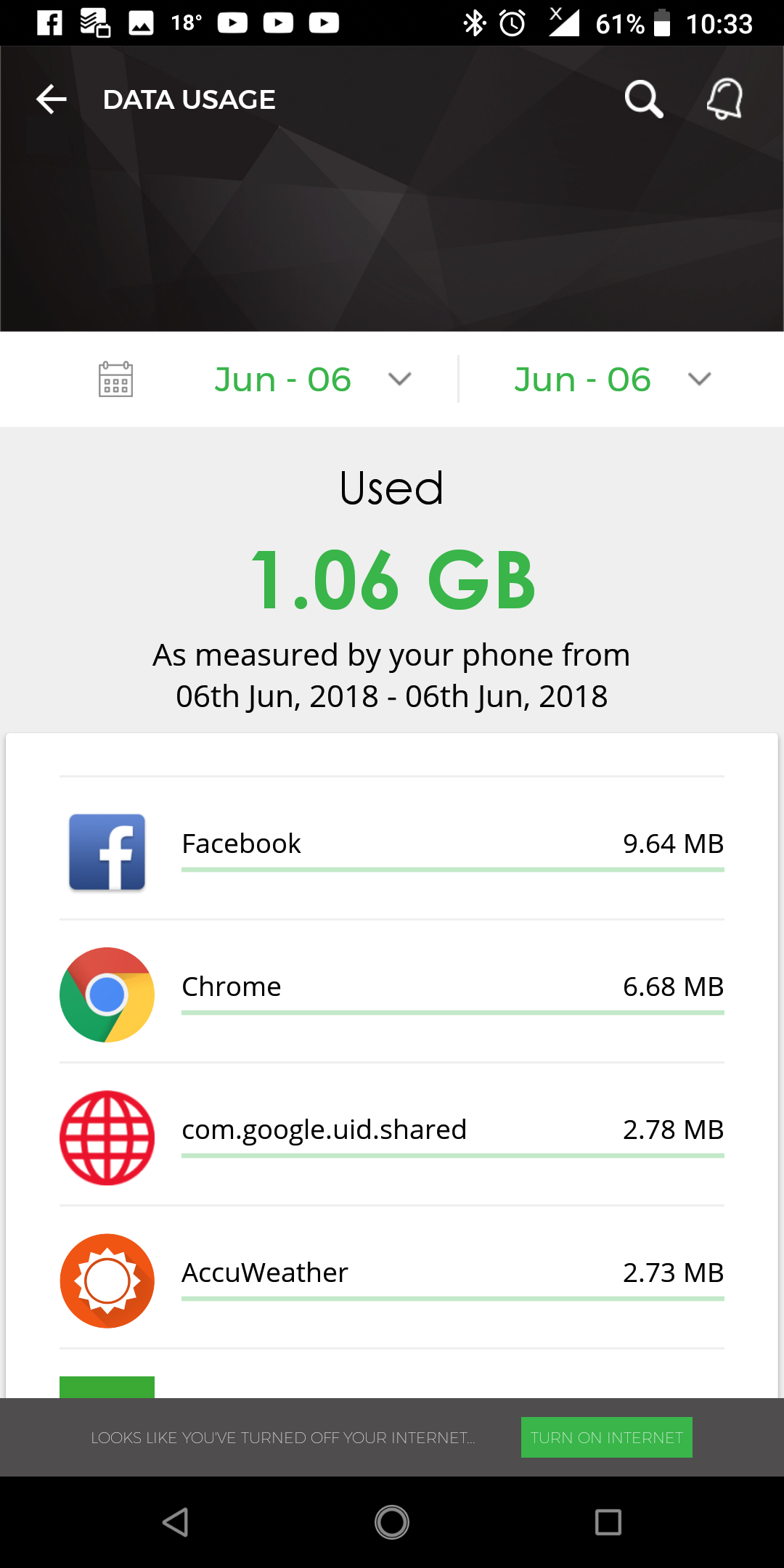Image resolution: width=784 pixels, height=1568 pixels.
Task: Open the search icon
Action: tap(644, 99)
